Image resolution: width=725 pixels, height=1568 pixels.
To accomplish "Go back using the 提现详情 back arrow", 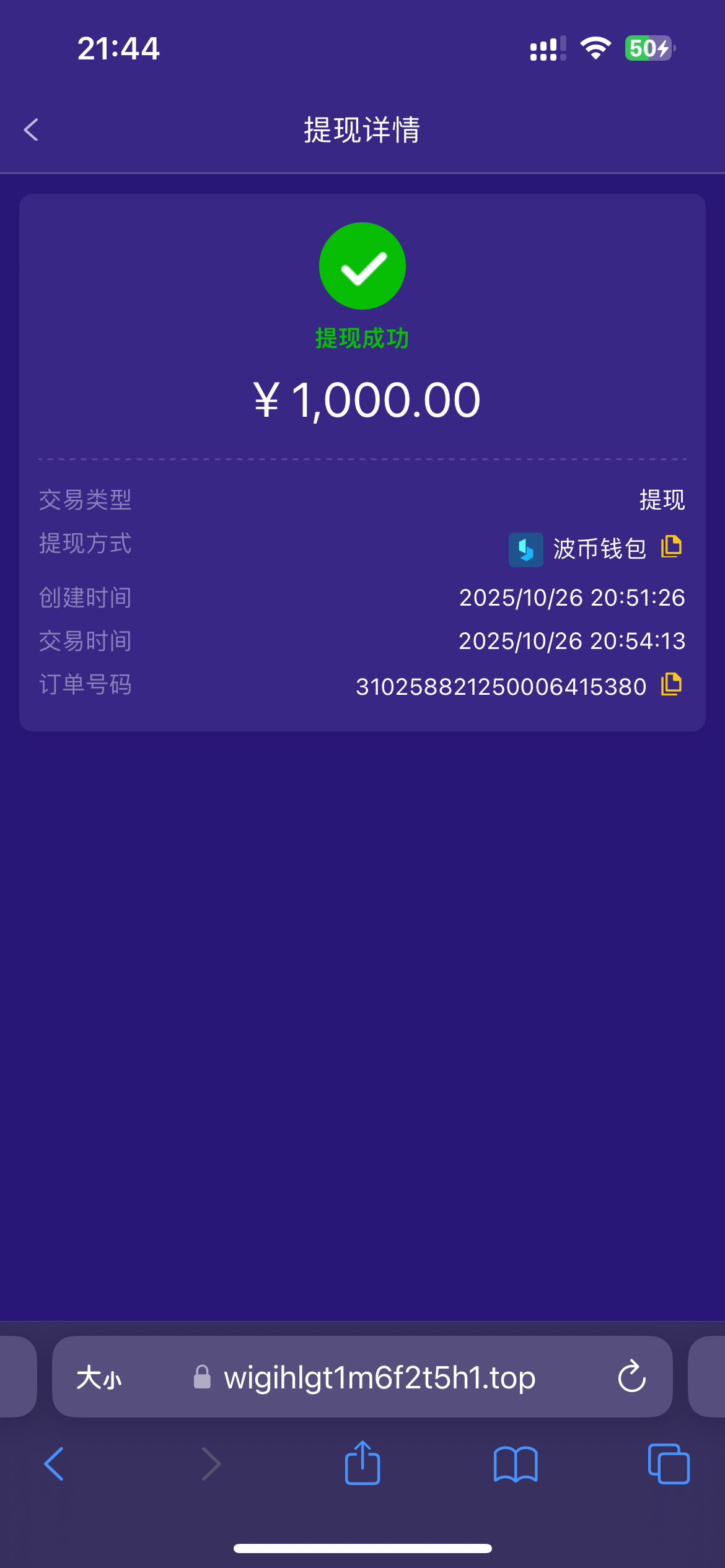I will (x=30, y=131).
